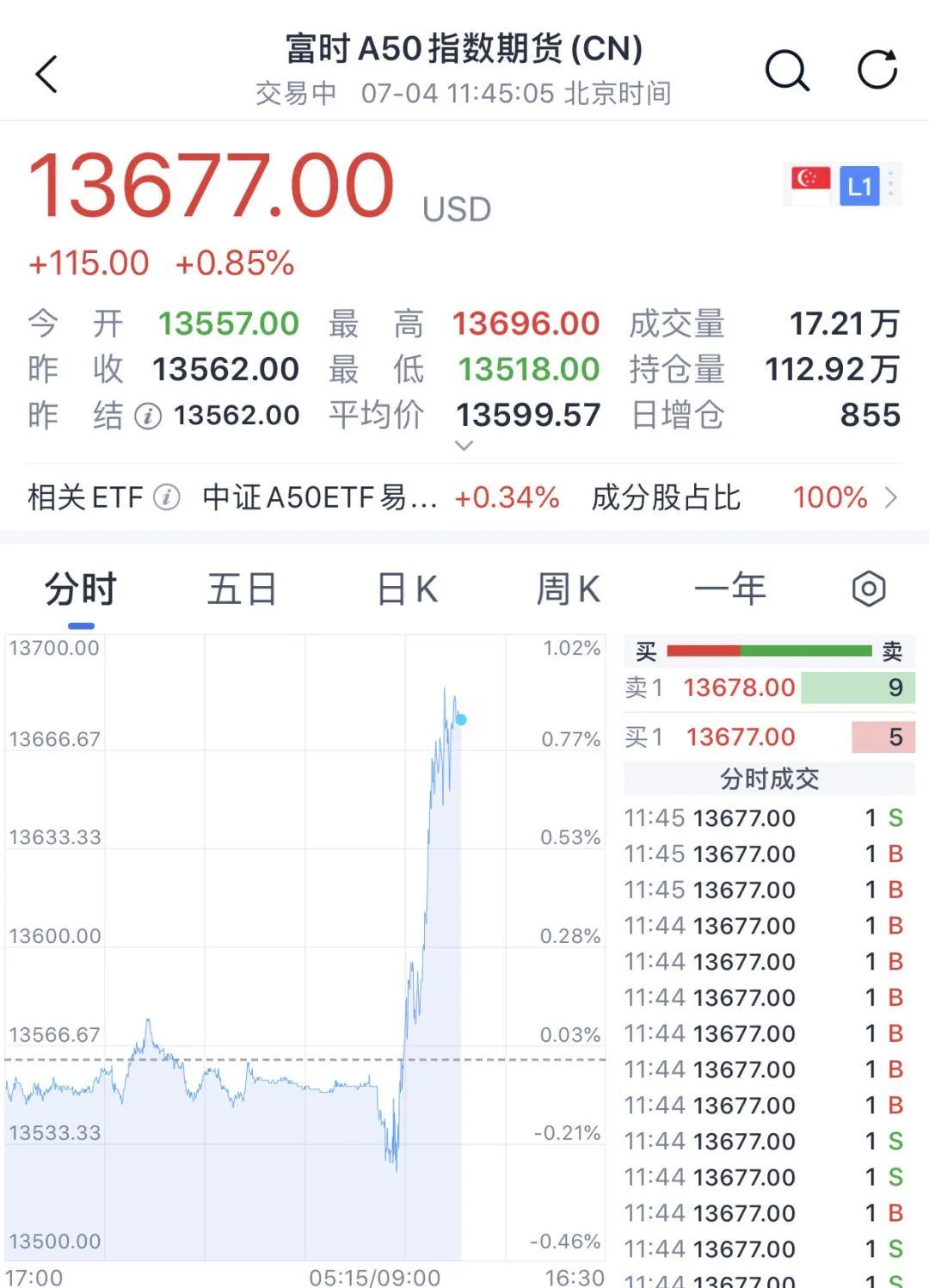Select the 分时 intraday tab
The height and width of the screenshot is (1288, 929).
[x=81, y=590]
